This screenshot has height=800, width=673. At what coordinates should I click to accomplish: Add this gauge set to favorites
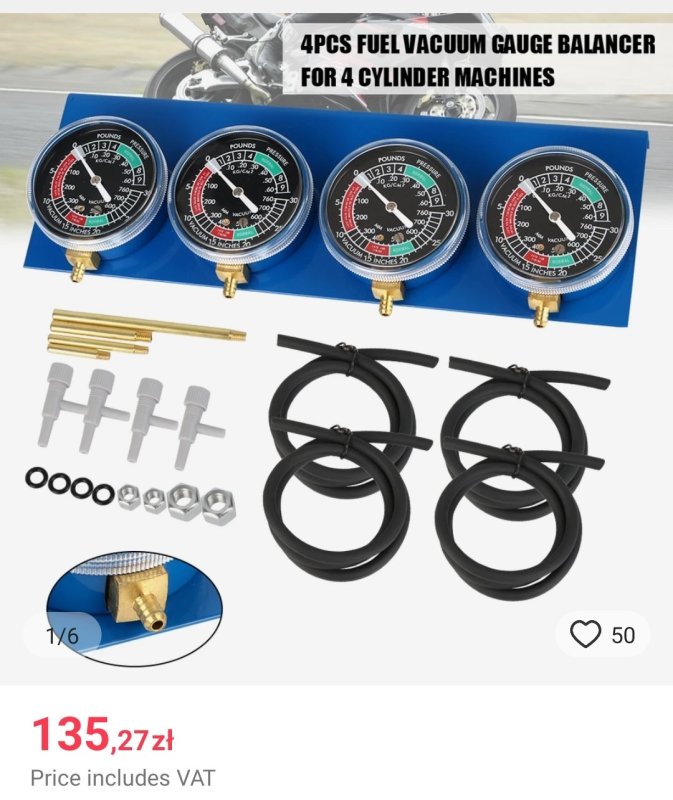pyautogui.click(x=586, y=635)
